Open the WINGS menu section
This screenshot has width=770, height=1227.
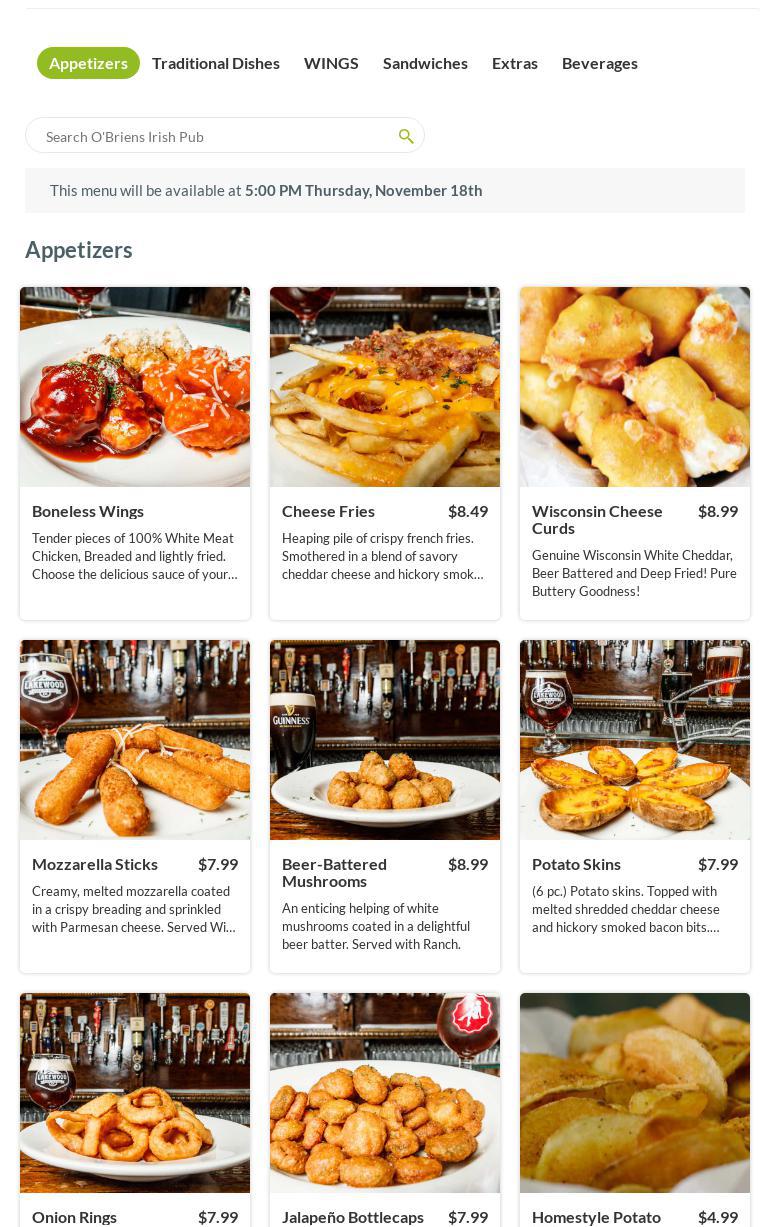(331, 63)
